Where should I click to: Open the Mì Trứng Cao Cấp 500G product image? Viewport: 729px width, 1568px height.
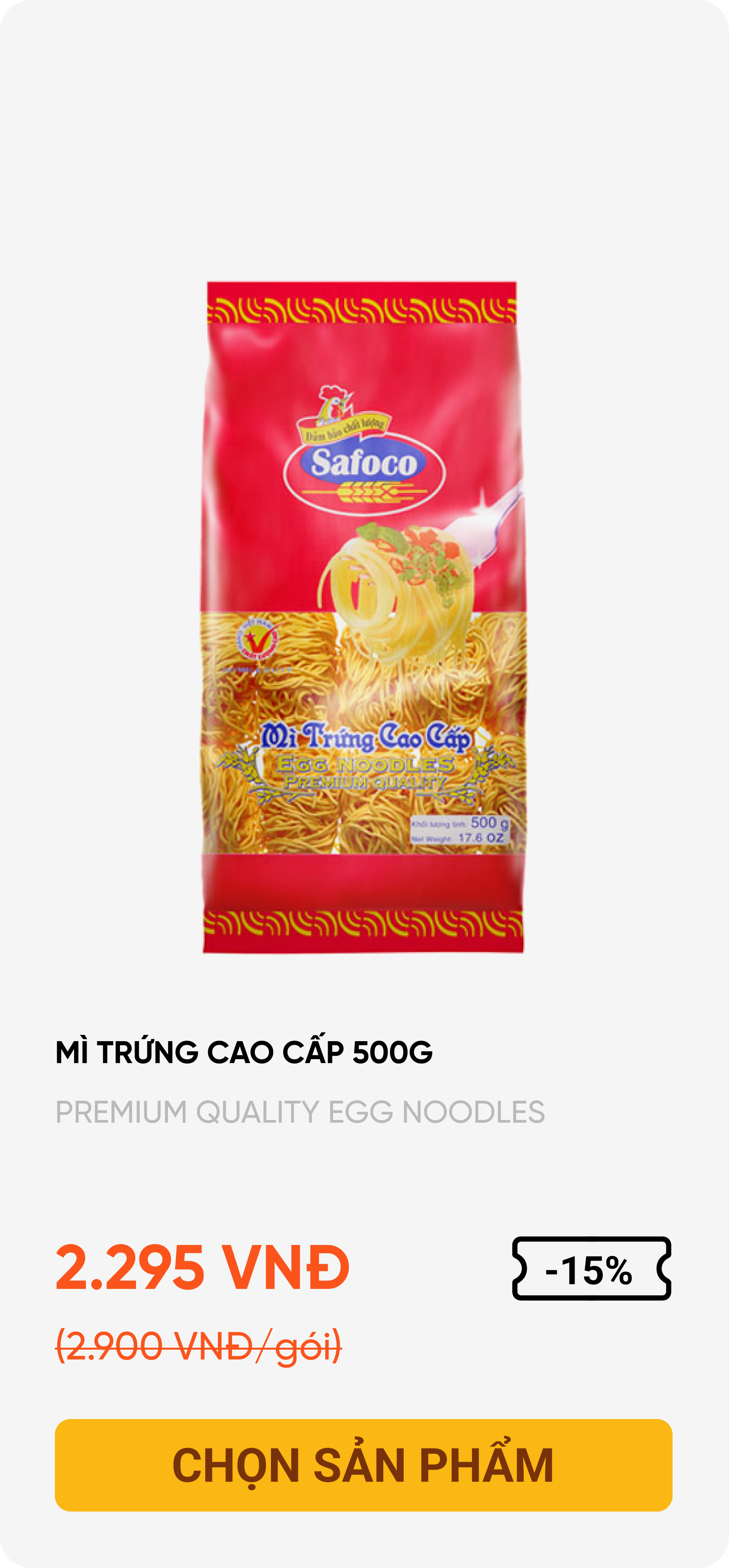[363, 617]
